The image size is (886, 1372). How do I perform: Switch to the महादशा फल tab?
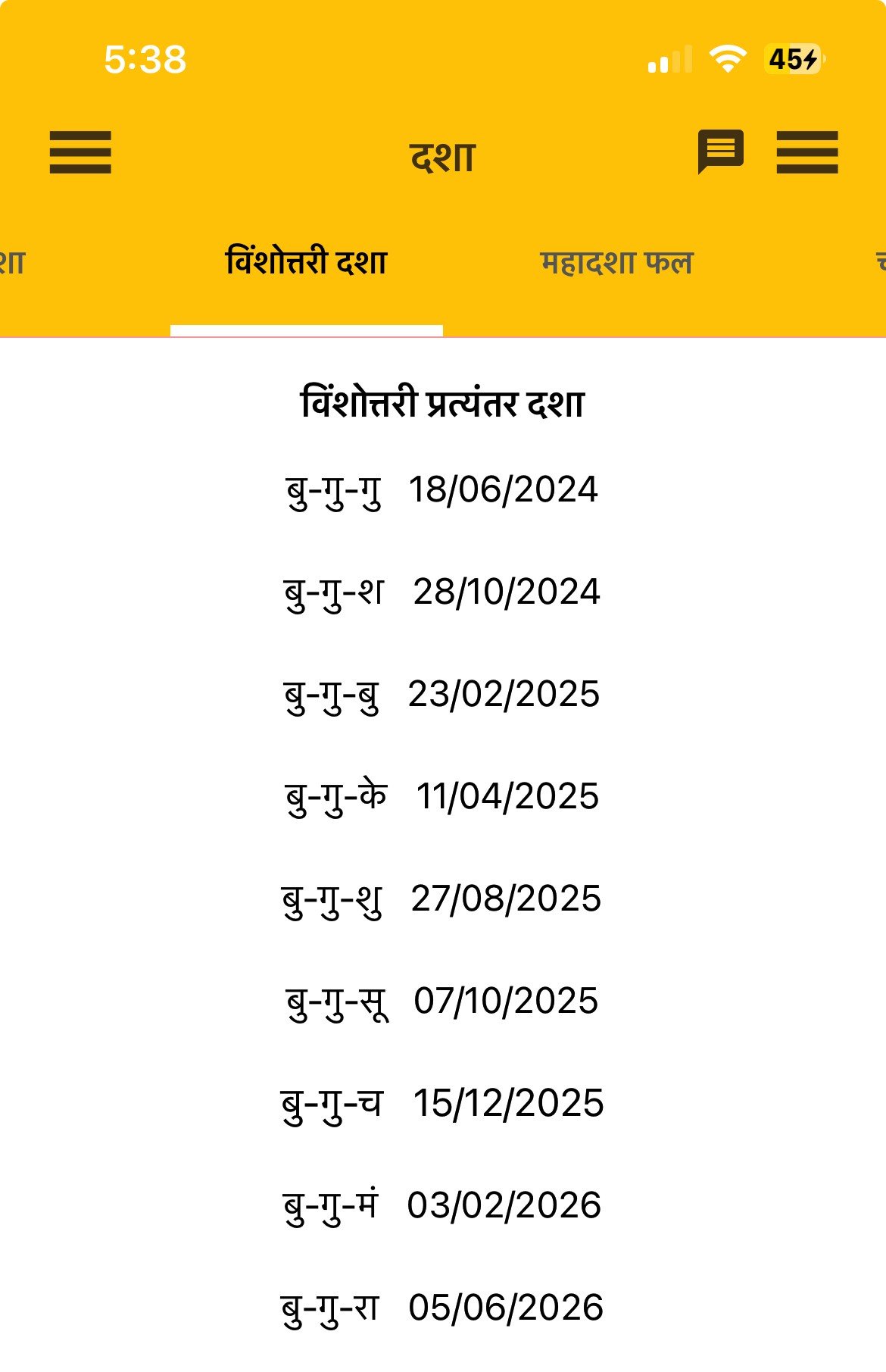point(616,263)
